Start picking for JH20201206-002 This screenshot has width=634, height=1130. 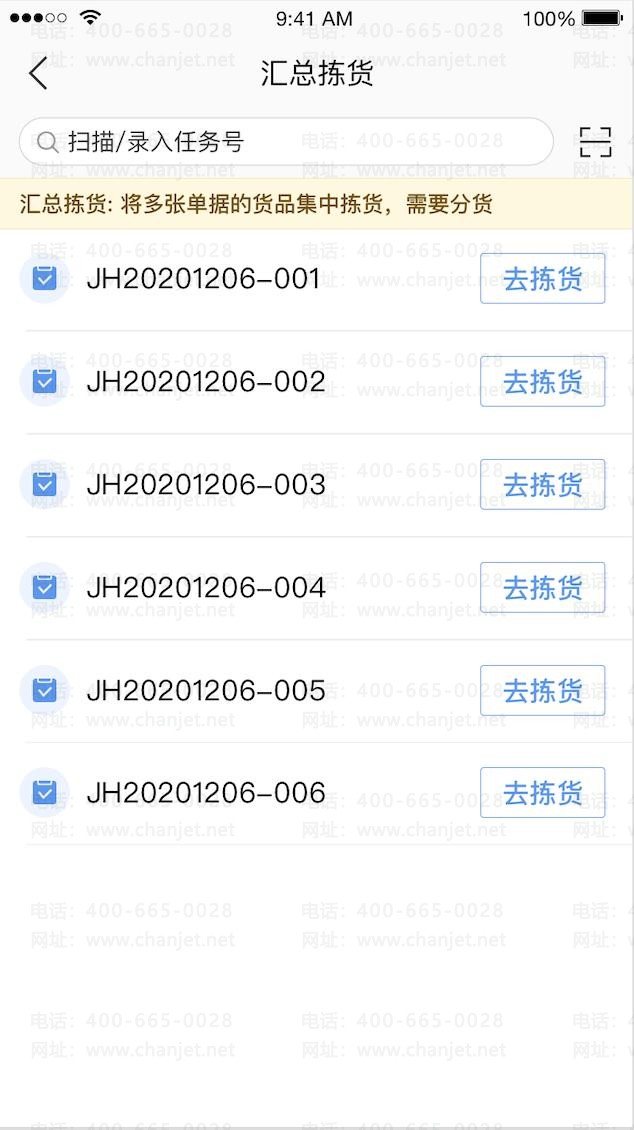tap(543, 381)
